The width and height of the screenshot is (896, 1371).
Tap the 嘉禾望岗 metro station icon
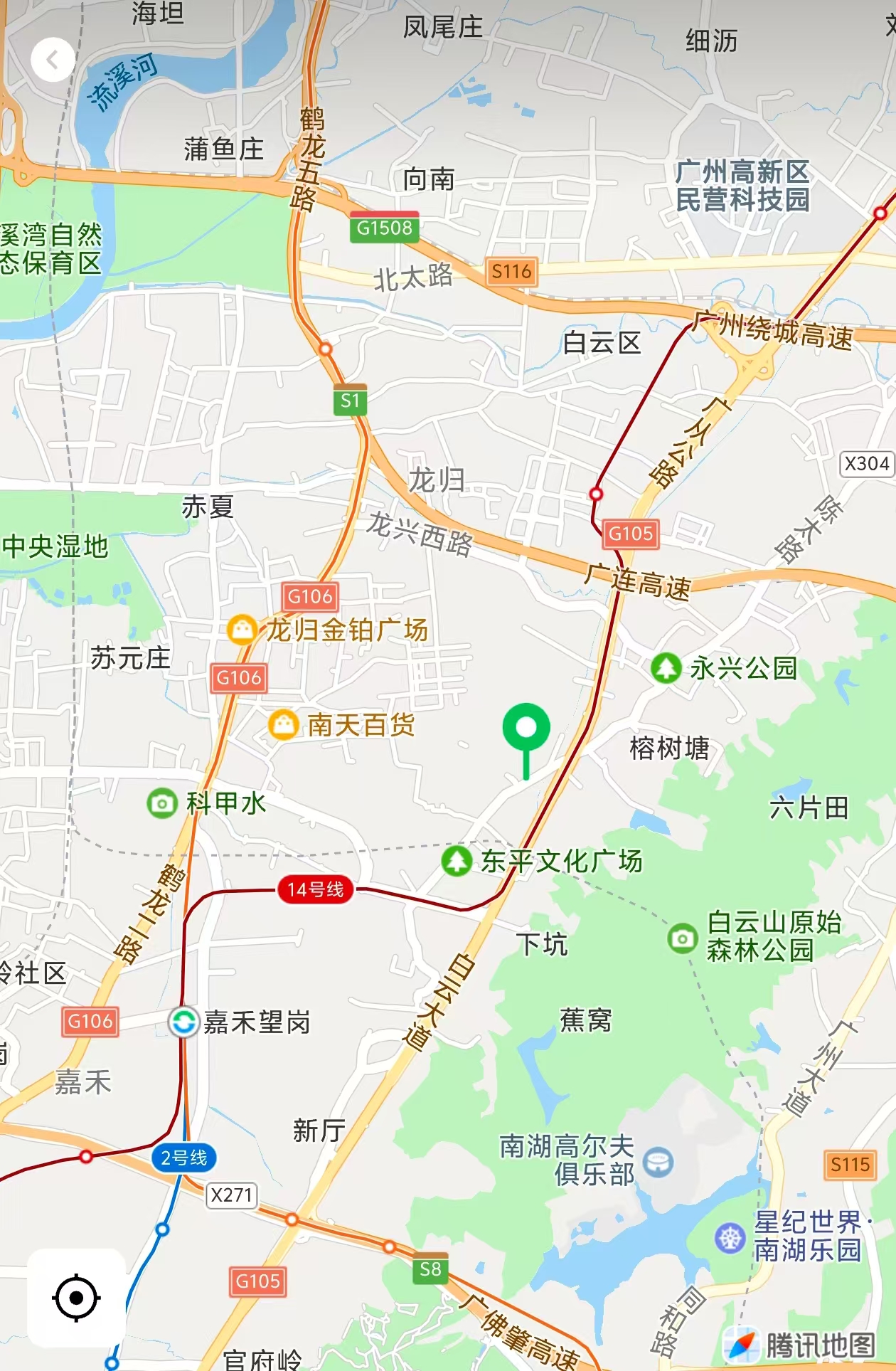point(183,1022)
